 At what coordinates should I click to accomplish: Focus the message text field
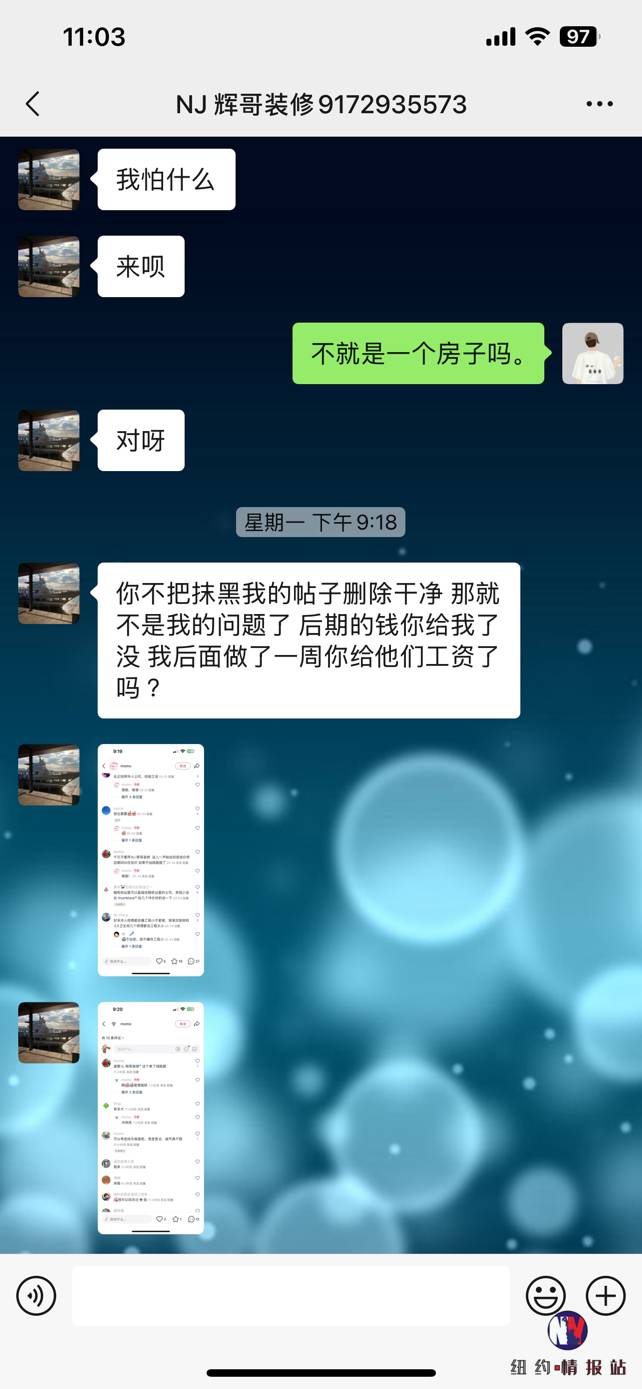tap(290, 1296)
